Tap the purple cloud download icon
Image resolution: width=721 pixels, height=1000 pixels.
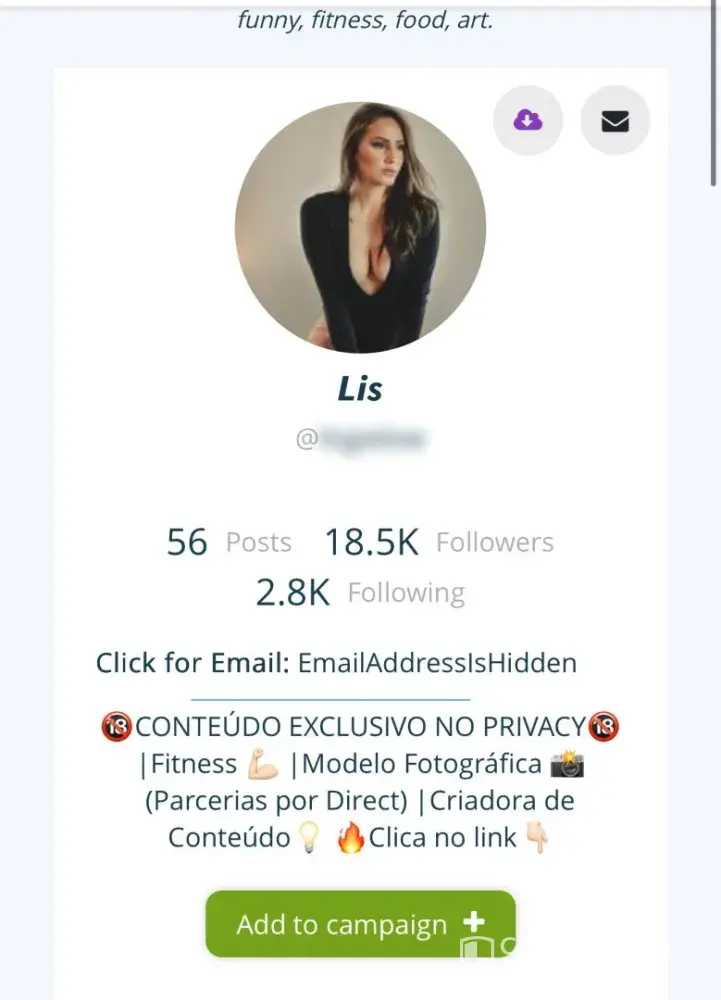[528, 121]
